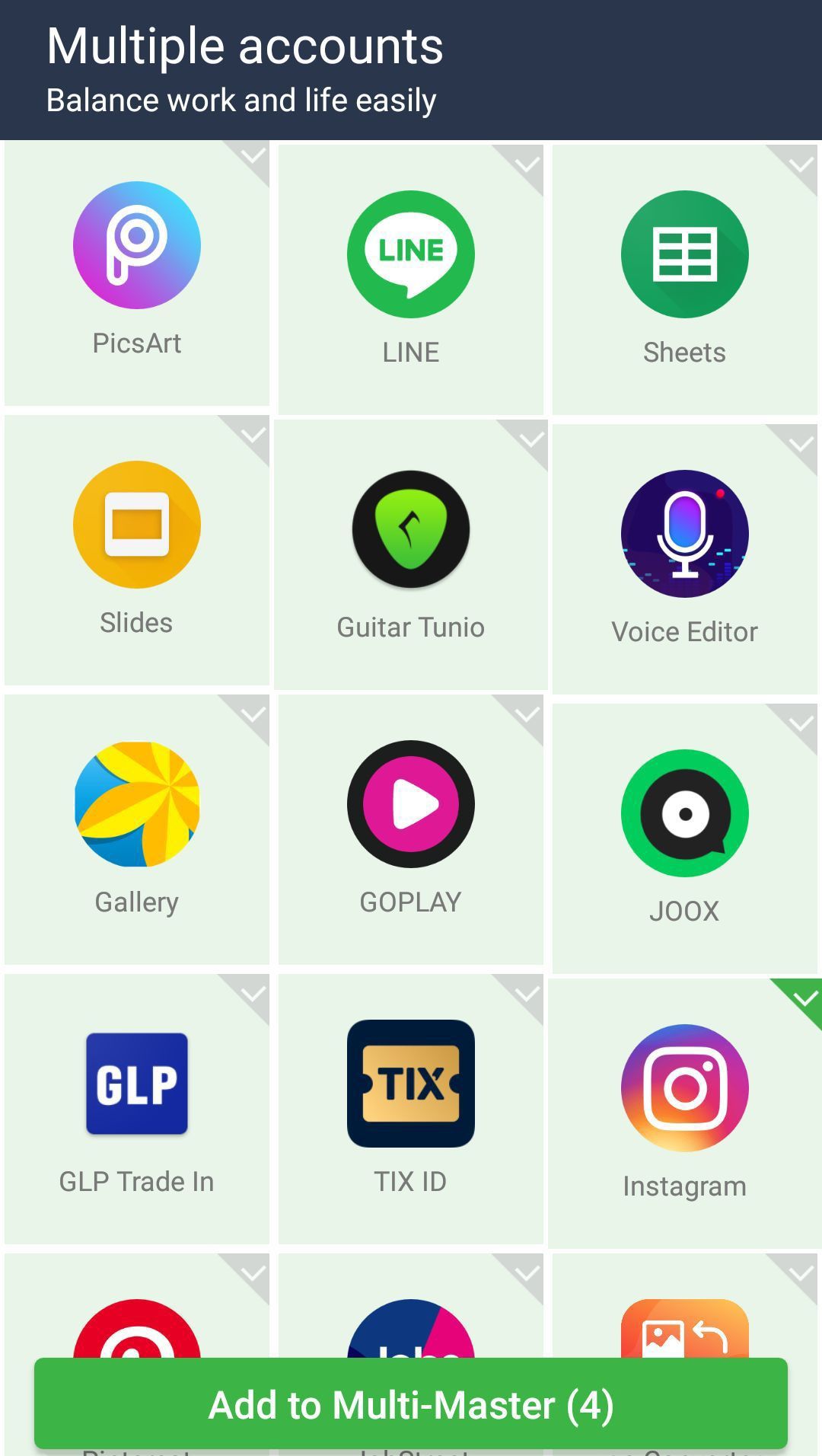Select the Voice Editor app
The width and height of the screenshot is (822, 1456).
pyautogui.click(x=685, y=559)
